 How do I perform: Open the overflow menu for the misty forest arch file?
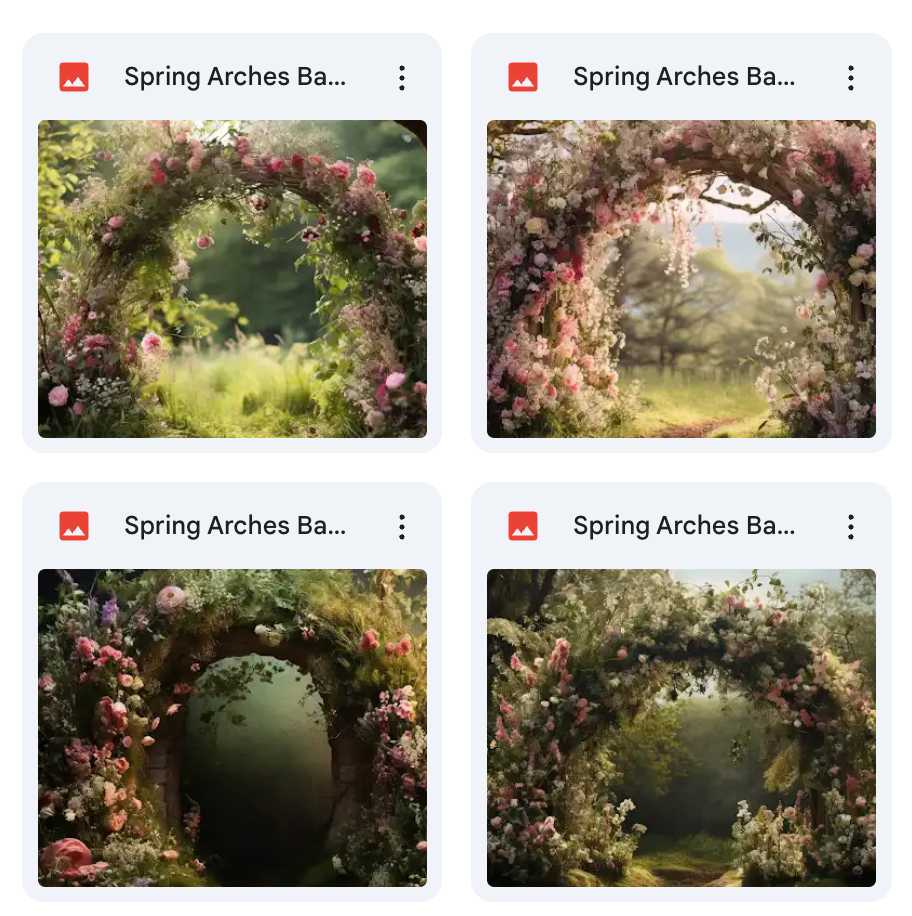(x=850, y=527)
